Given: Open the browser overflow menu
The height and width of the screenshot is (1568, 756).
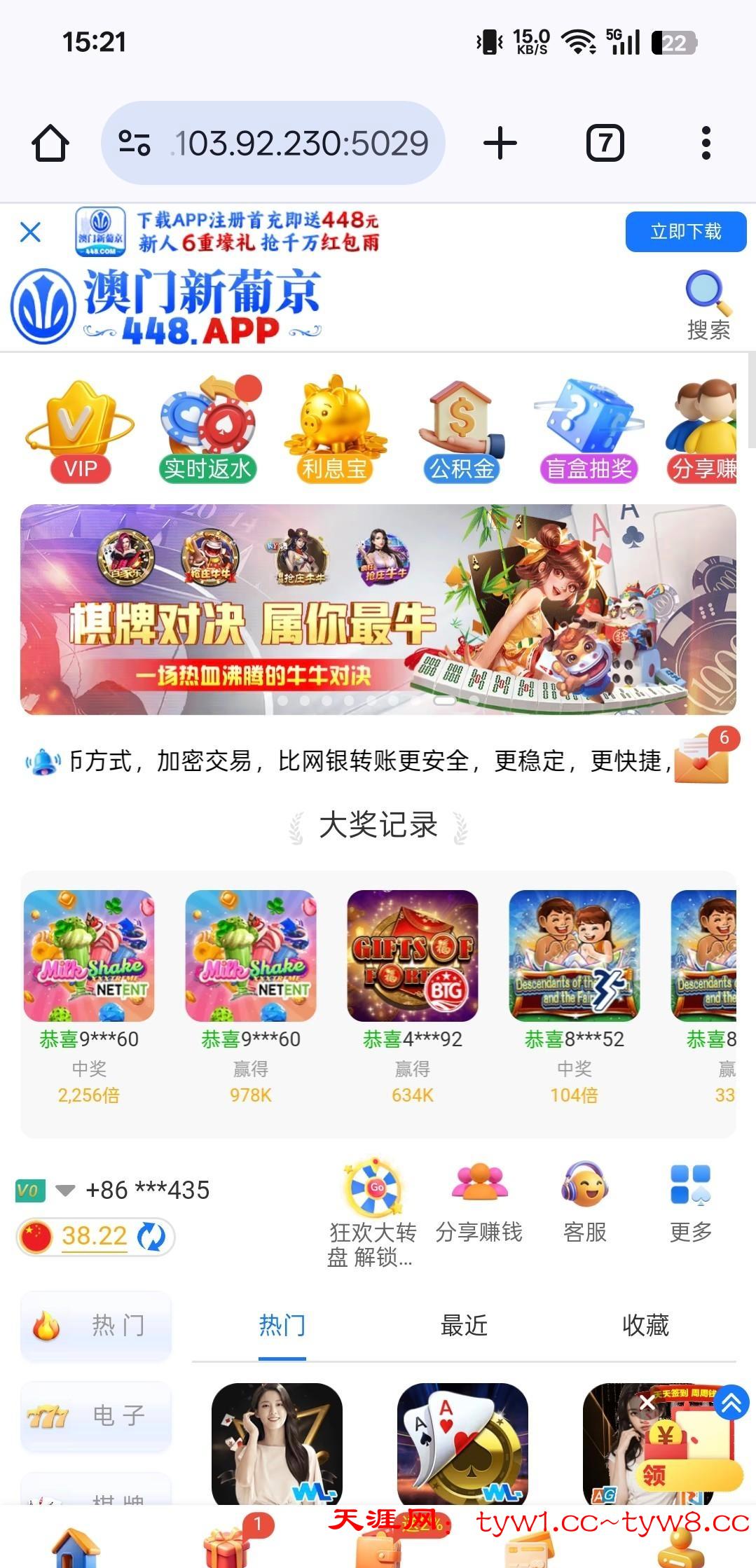Looking at the screenshot, I should click(x=706, y=144).
